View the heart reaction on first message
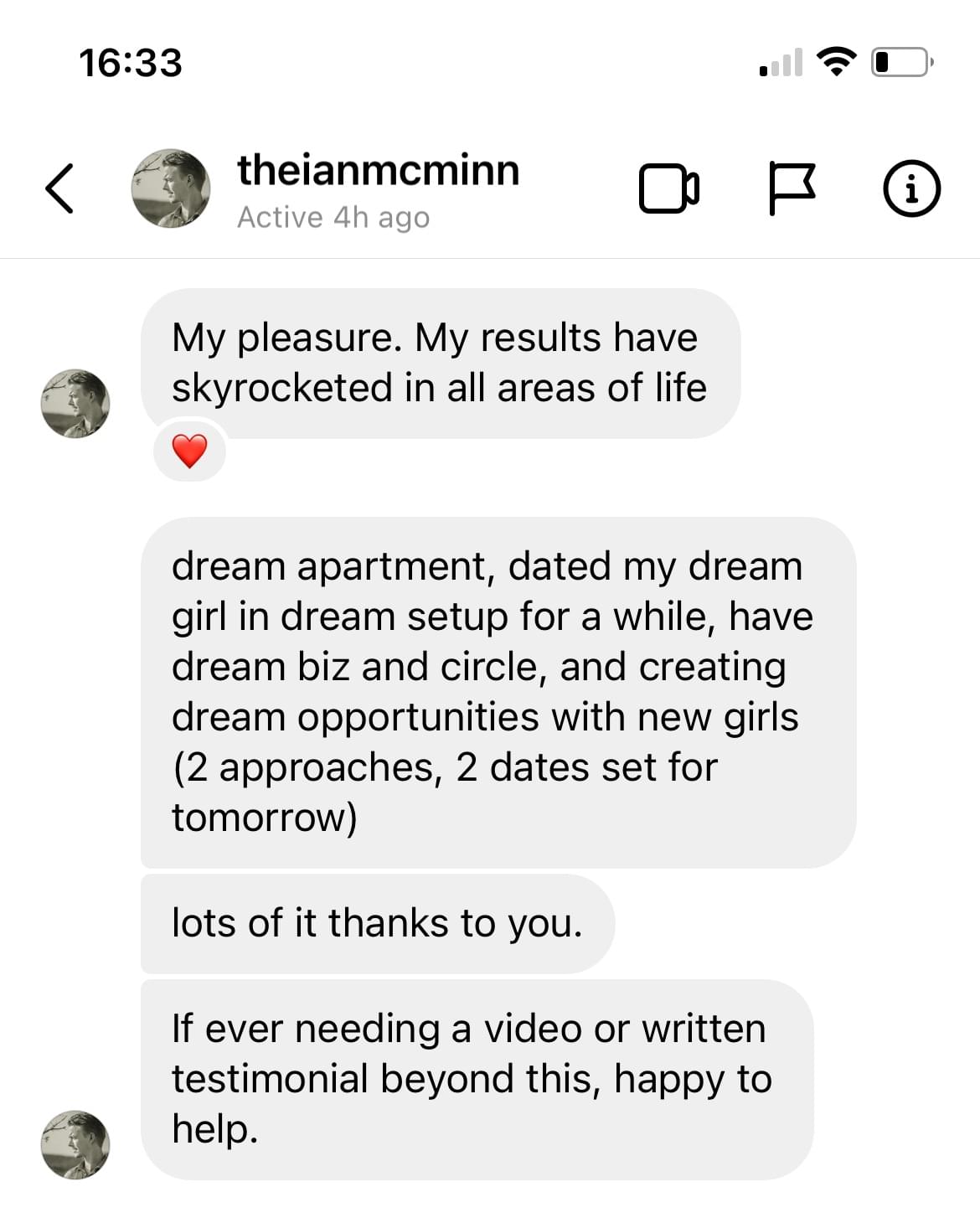 [189, 452]
